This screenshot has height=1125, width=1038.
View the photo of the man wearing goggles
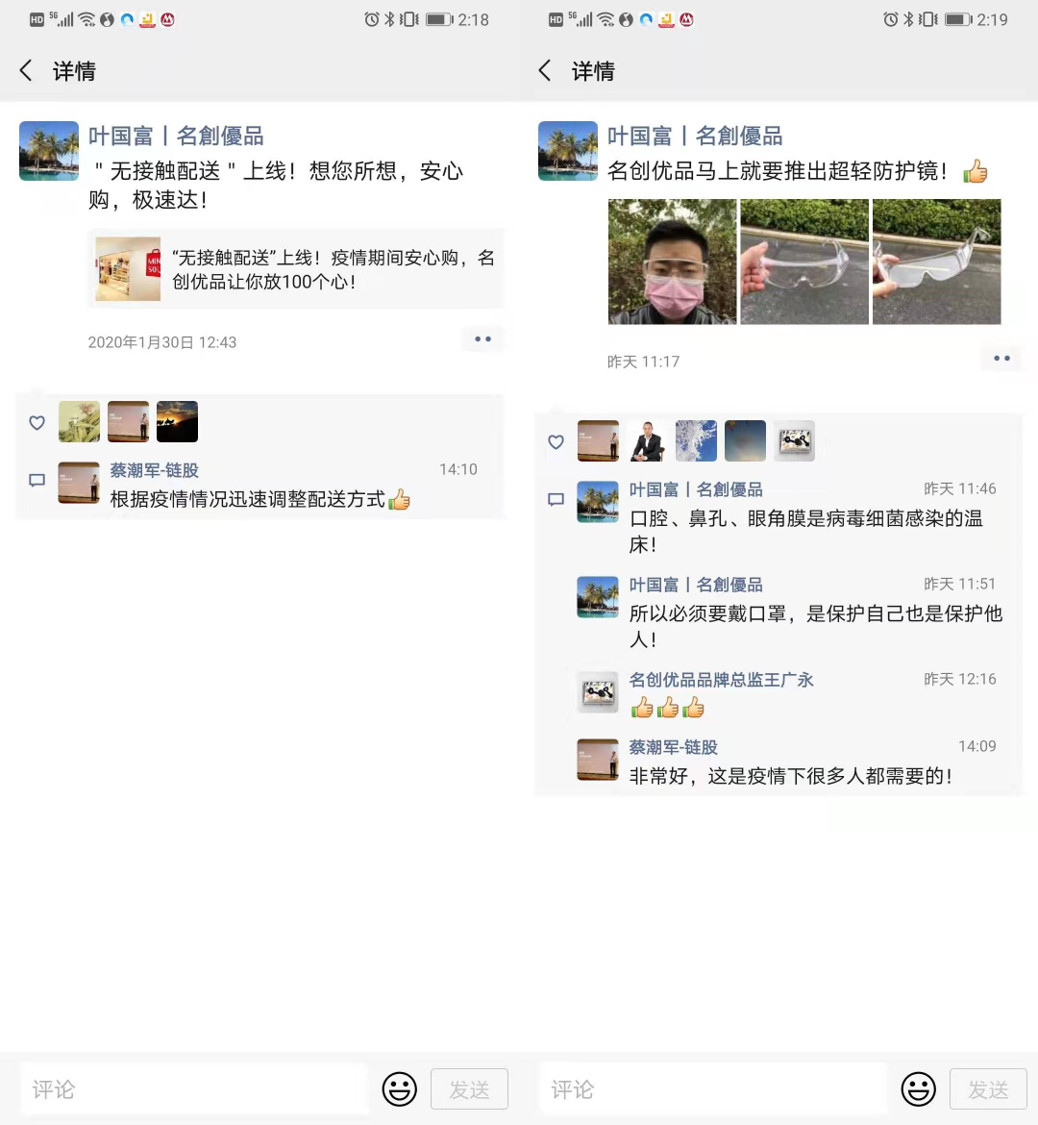(x=672, y=262)
